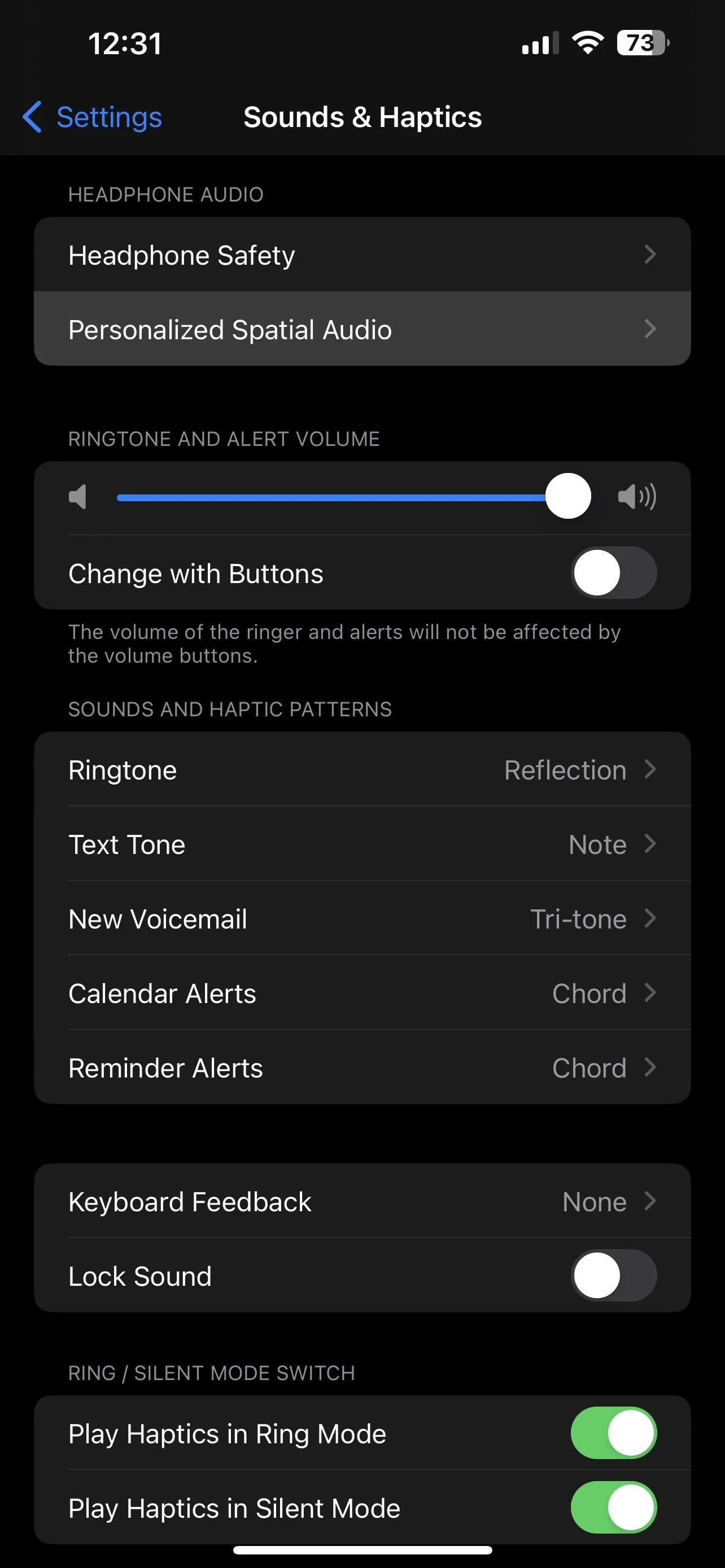Enable the Lock Sound switch
This screenshot has width=725, height=1568.
coord(614,1276)
